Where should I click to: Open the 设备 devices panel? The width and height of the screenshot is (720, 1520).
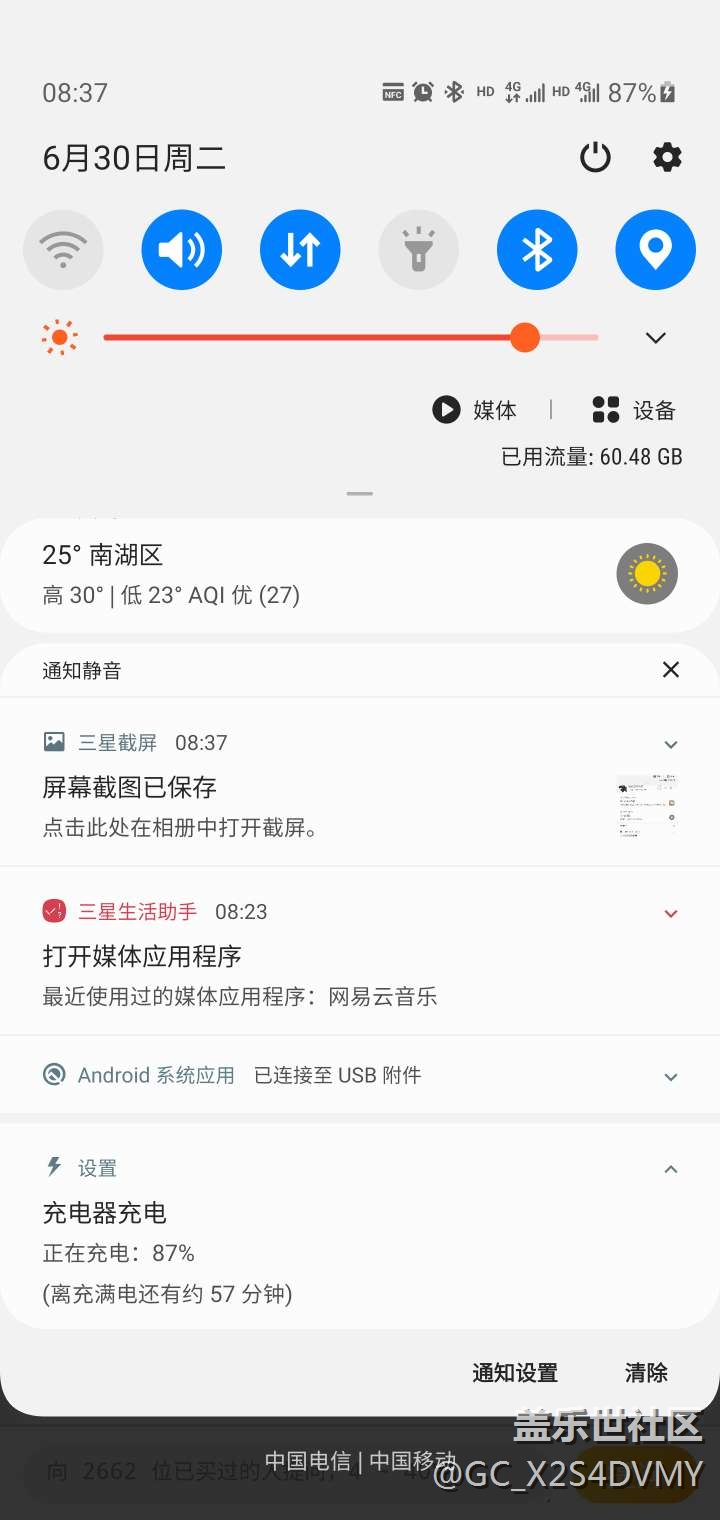(x=634, y=410)
